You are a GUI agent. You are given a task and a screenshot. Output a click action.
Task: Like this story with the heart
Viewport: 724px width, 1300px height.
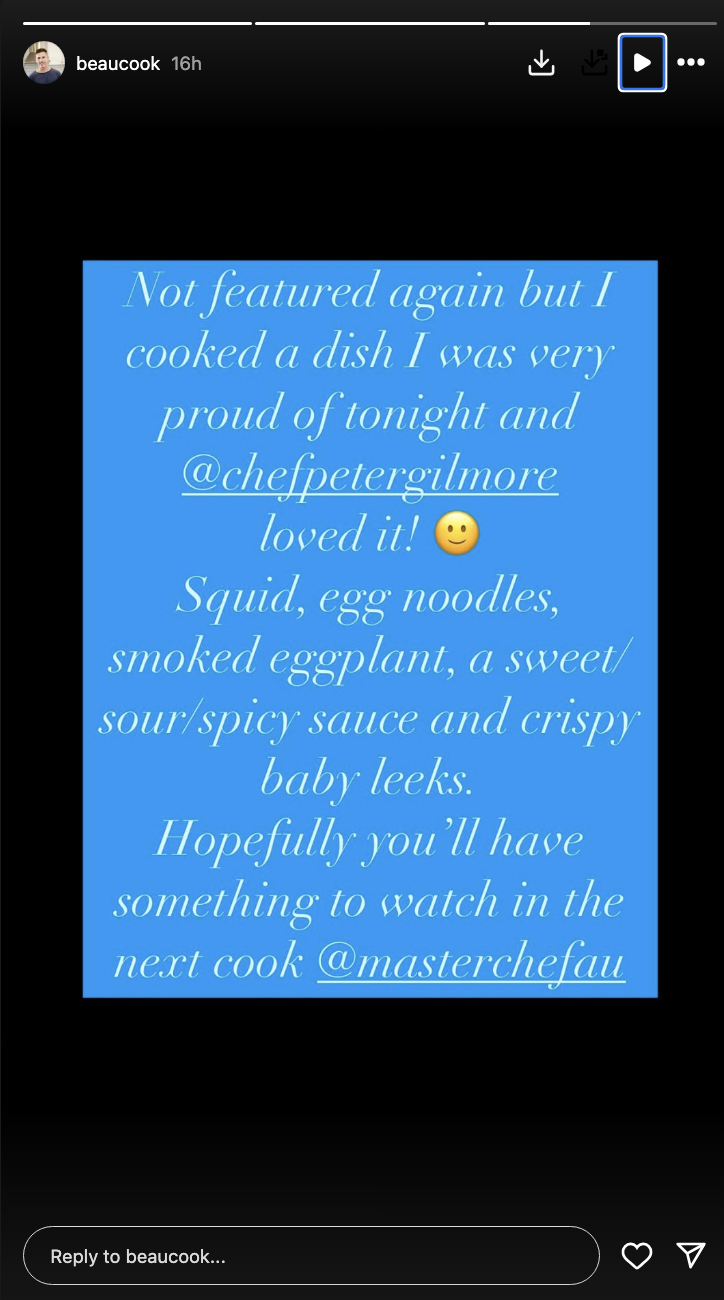tap(637, 1256)
